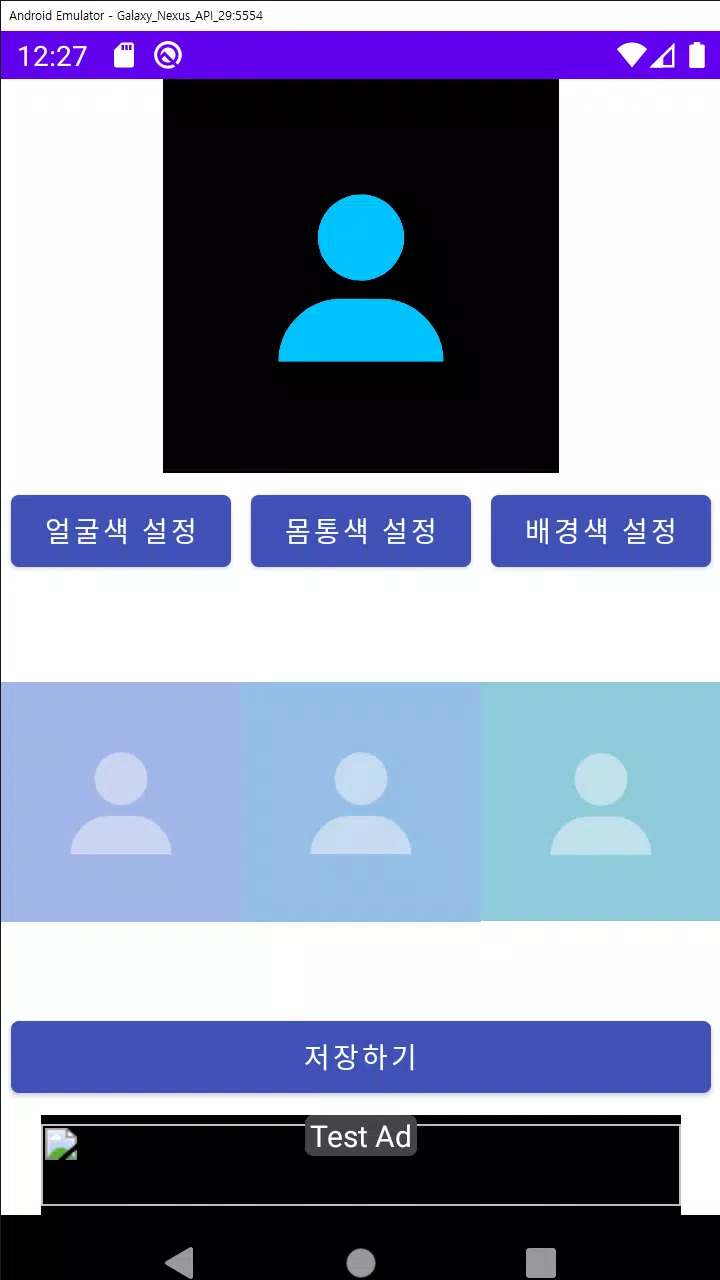Screen dimensions: 720x1280
Task: Choose the teal avatar preset
Action: click(x=601, y=801)
